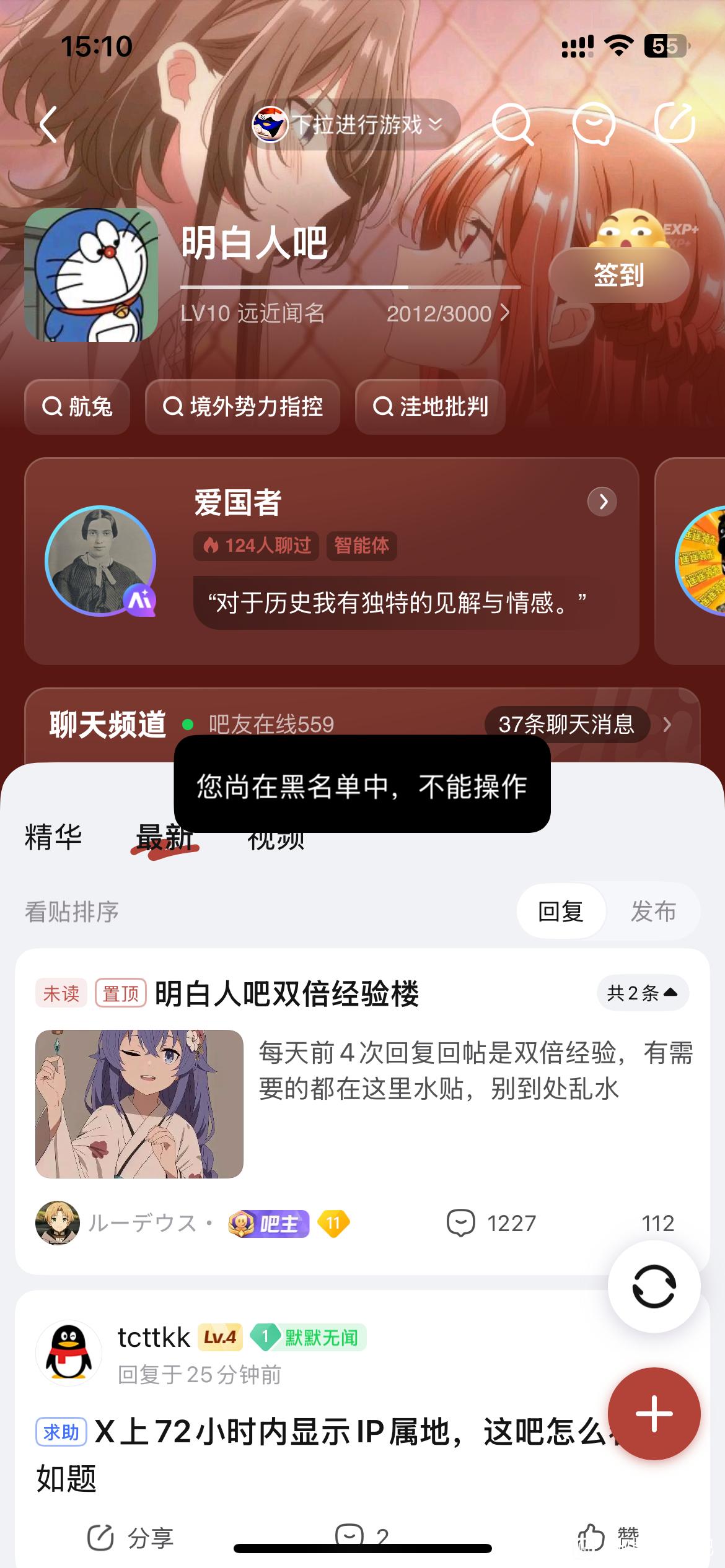Viewport: 725px width, 1568px height.
Task: View level progress 2012/3000 details
Action: pos(447,314)
